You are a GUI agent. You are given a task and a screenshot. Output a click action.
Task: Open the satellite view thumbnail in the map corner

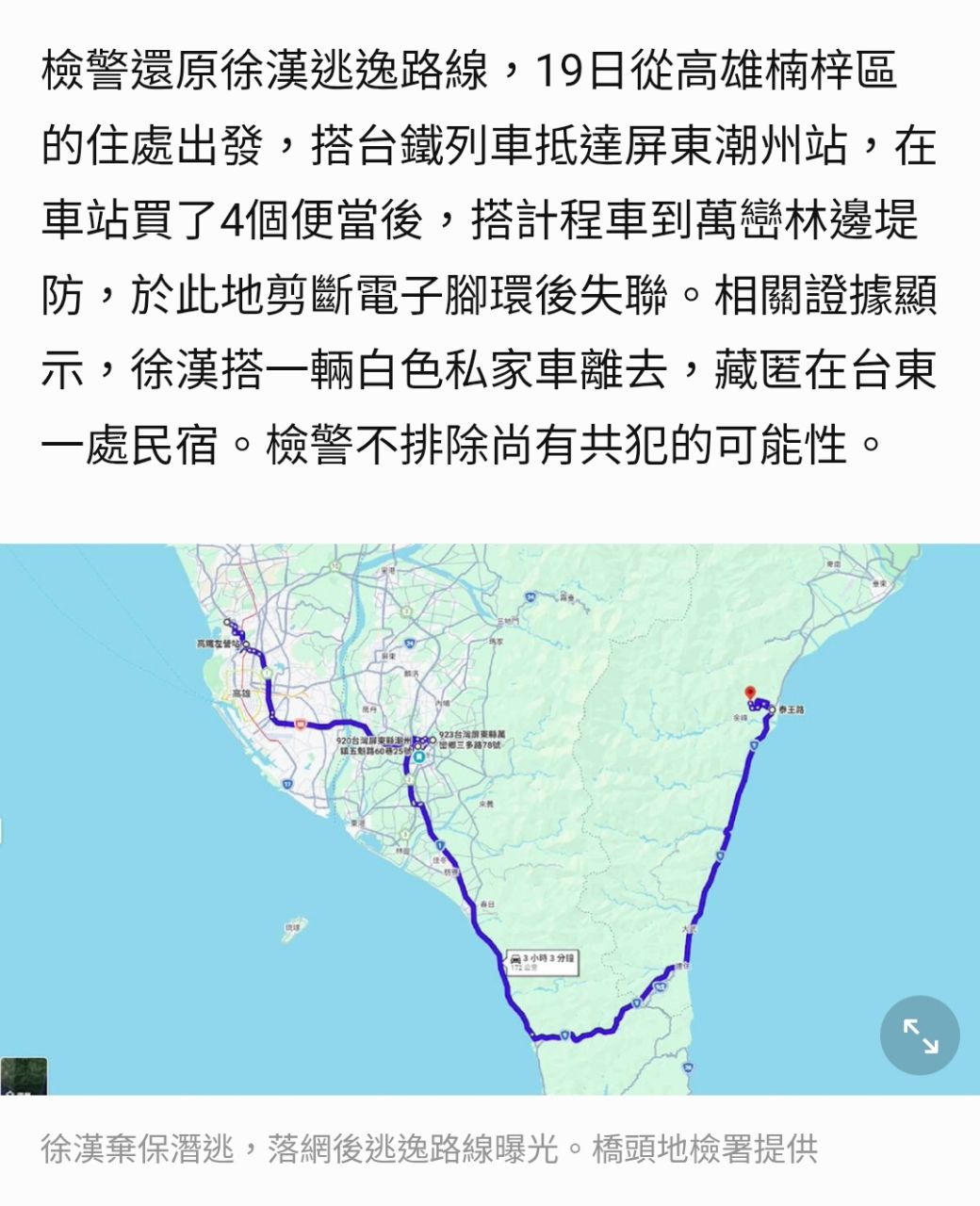24,1074
